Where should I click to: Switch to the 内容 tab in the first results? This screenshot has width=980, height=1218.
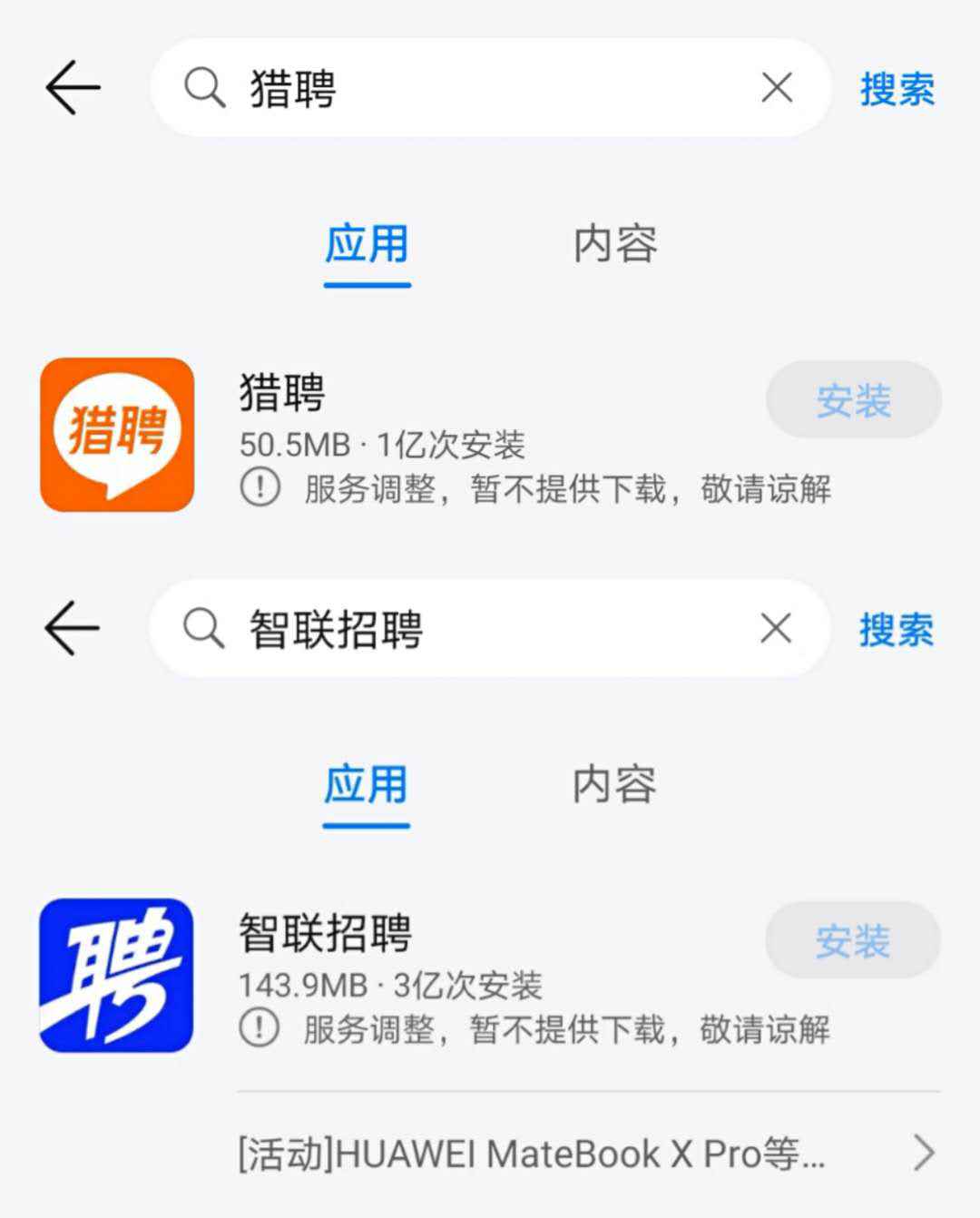[614, 243]
